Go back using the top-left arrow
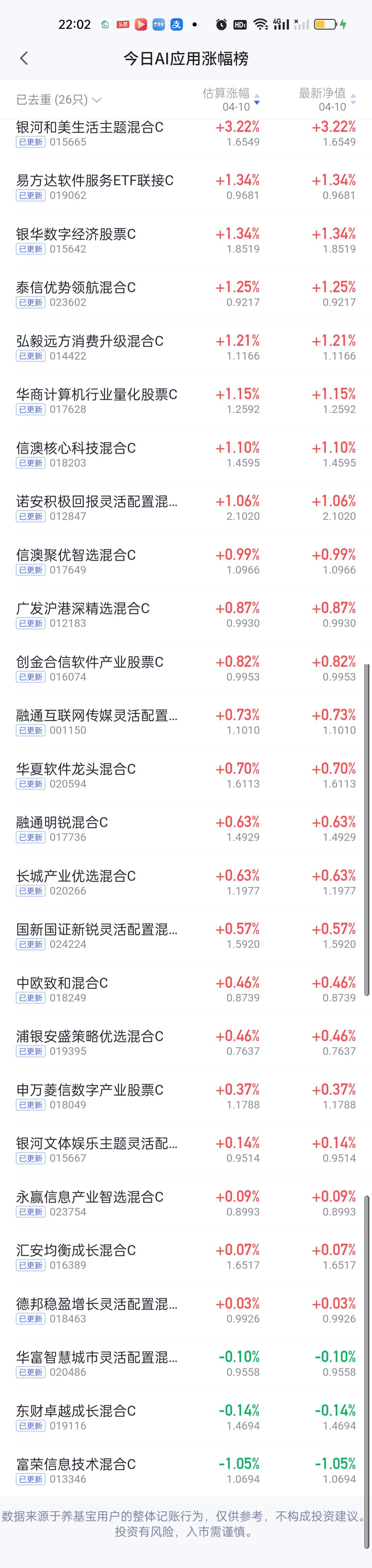 pyautogui.click(x=24, y=58)
